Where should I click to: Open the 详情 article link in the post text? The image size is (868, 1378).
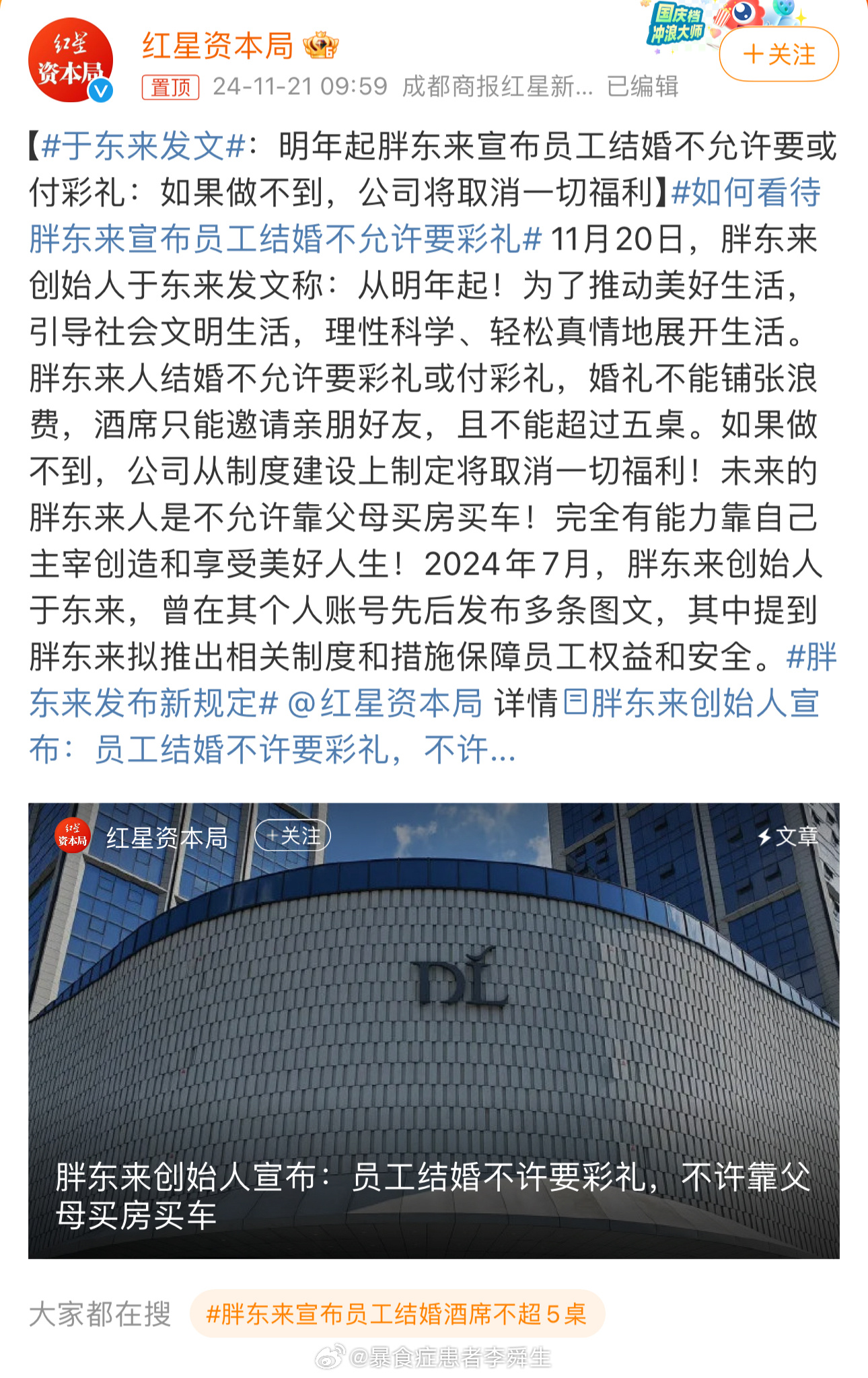coord(690,703)
